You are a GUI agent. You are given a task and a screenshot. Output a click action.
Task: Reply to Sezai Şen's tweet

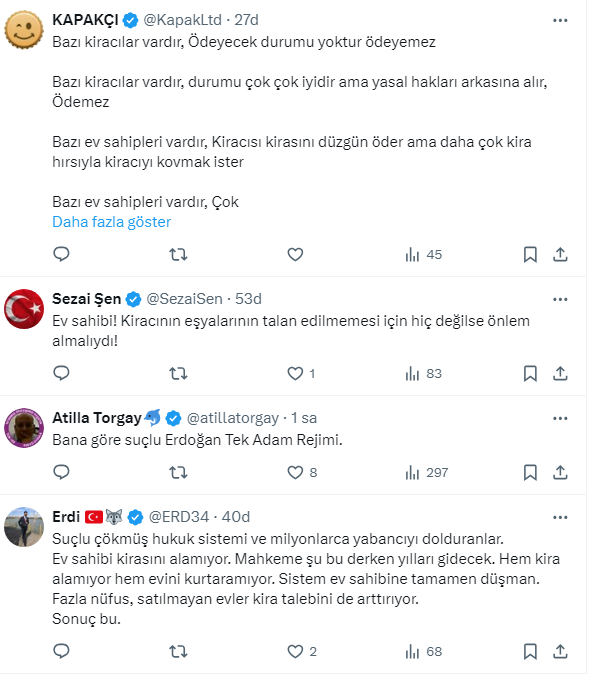click(x=61, y=374)
